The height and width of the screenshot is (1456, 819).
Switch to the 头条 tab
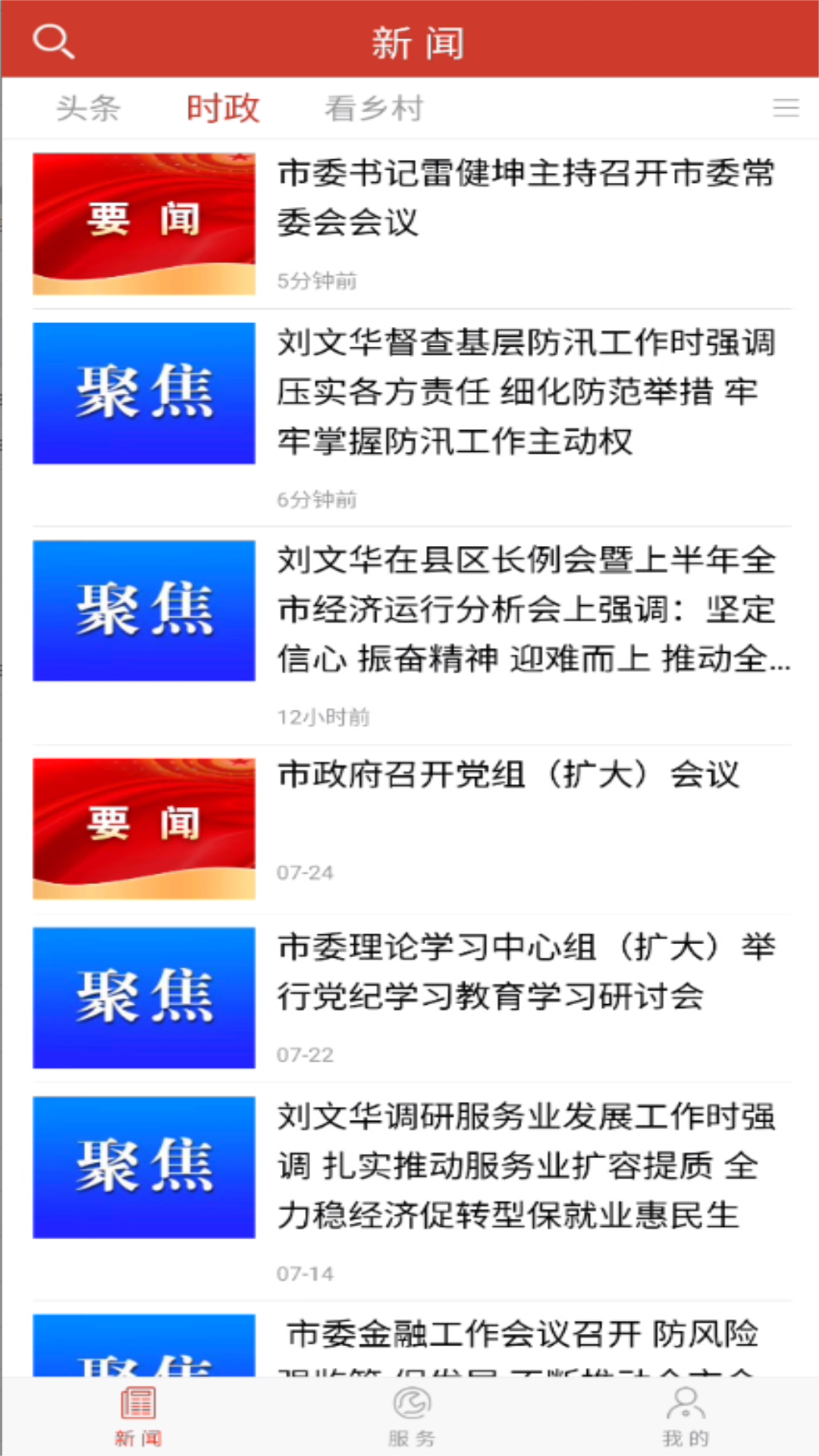coord(89,108)
